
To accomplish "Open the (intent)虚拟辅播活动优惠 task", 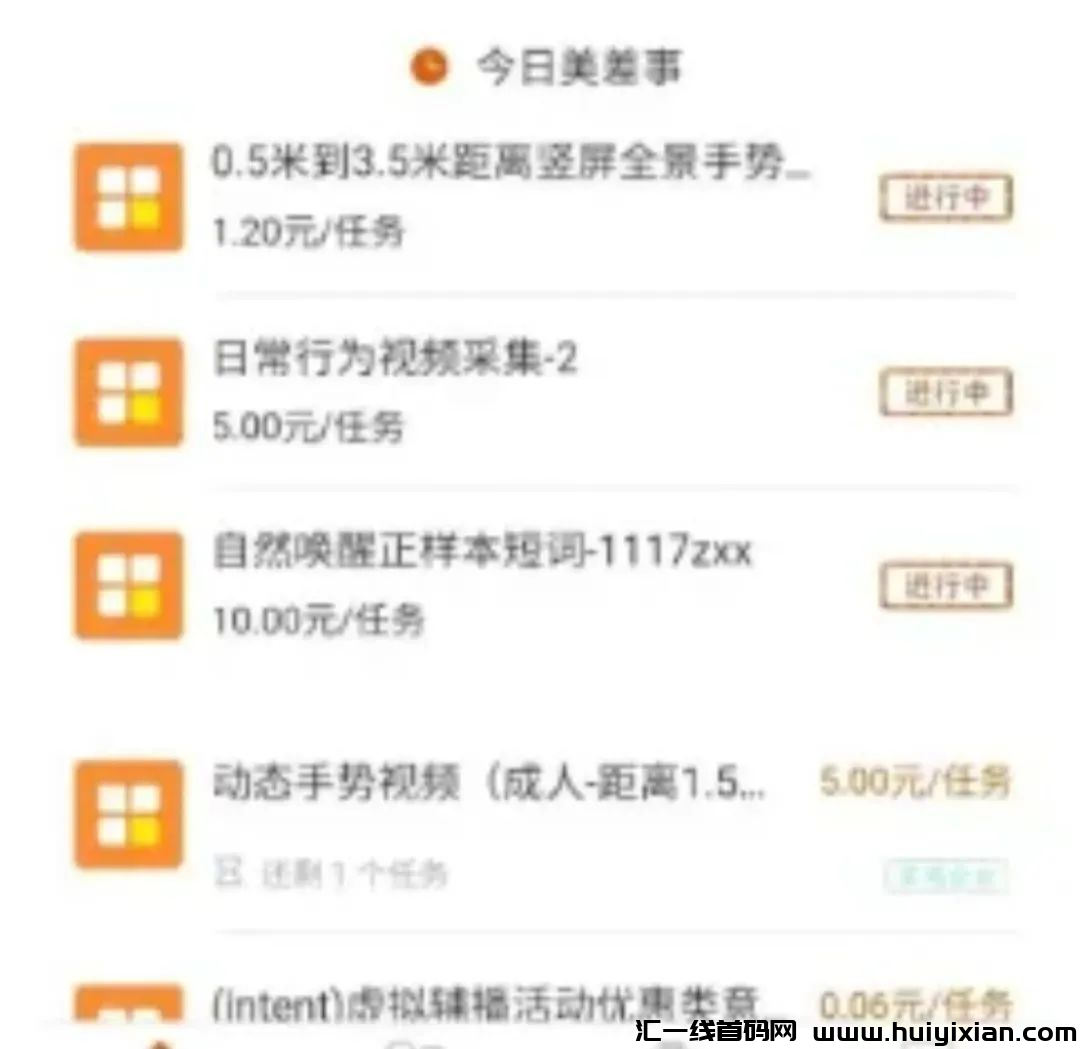I will 487,1003.
